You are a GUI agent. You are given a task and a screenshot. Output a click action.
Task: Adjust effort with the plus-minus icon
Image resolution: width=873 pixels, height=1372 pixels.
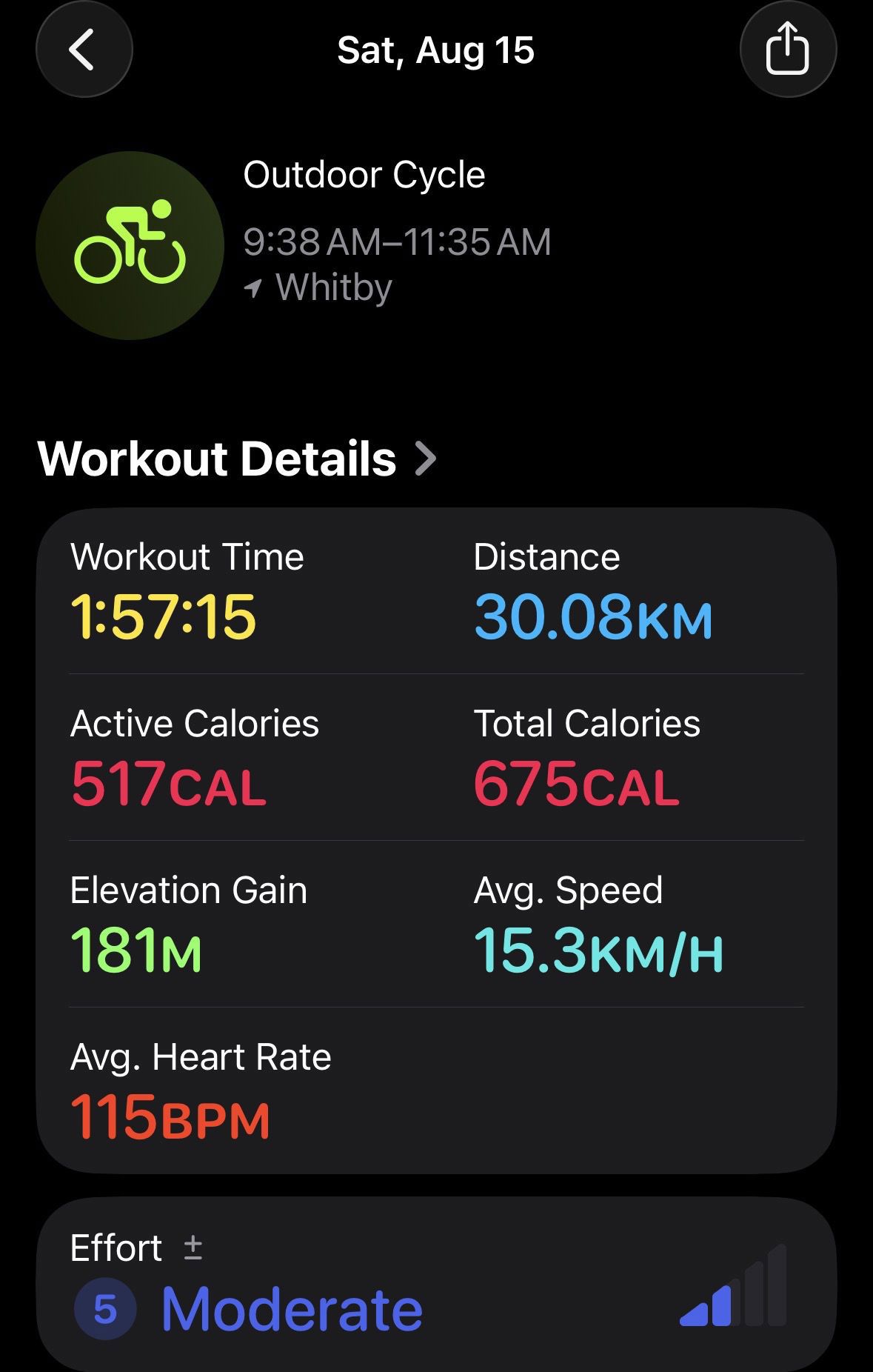[x=193, y=1248]
